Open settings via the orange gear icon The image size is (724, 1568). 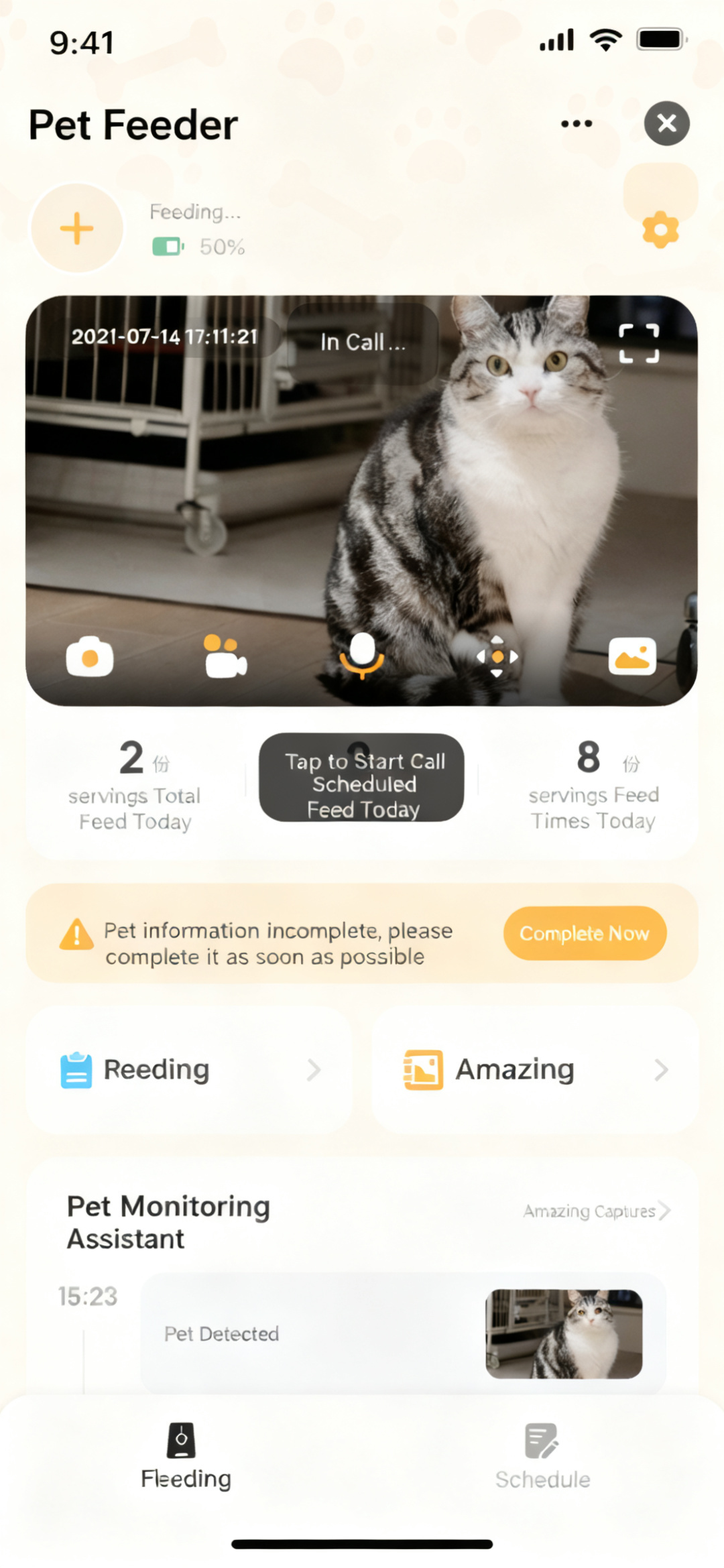pos(660,230)
